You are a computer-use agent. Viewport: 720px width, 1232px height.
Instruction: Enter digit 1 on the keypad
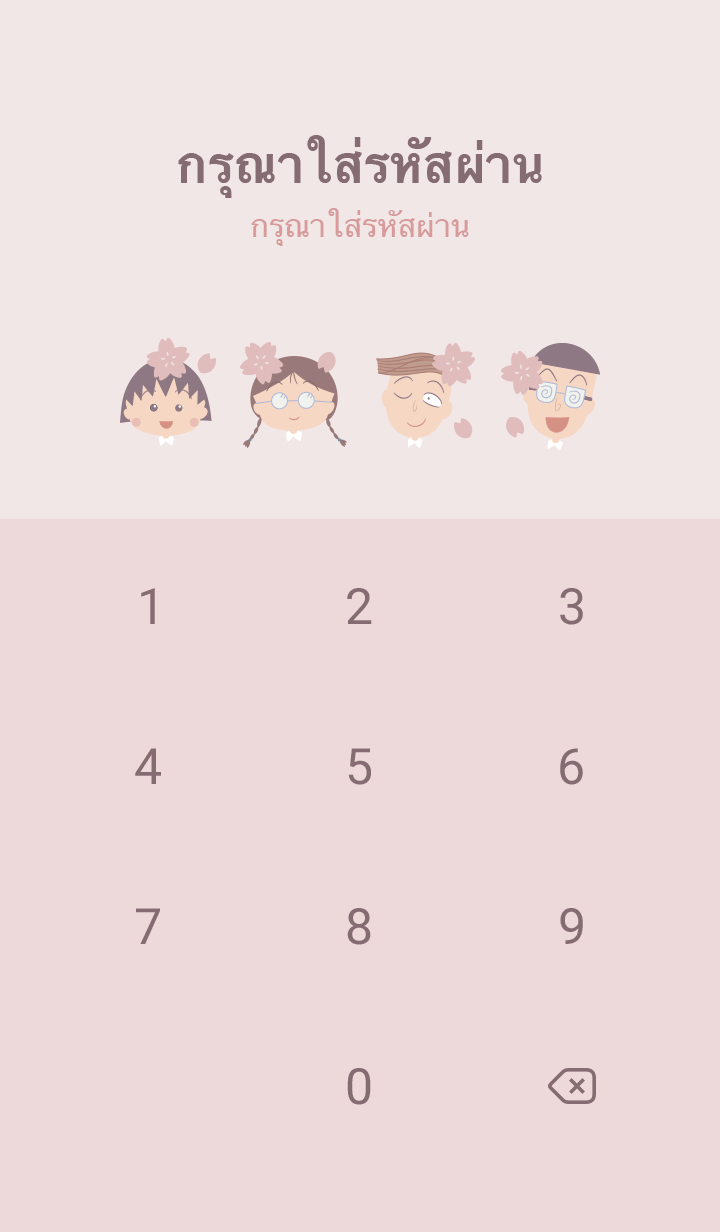[149, 607]
